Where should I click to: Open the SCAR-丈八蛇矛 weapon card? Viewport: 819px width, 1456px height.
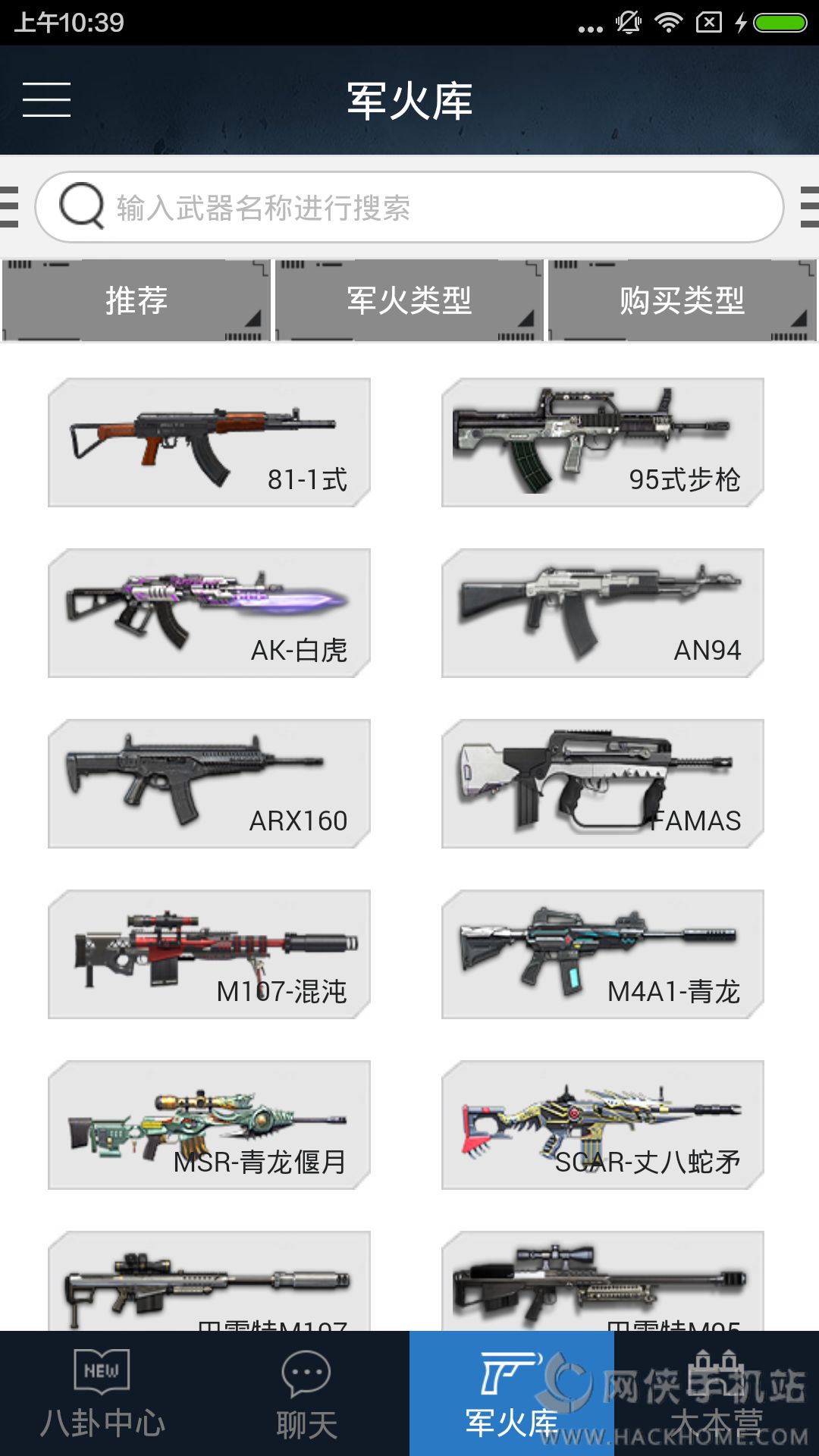click(x=603, y=1125)
